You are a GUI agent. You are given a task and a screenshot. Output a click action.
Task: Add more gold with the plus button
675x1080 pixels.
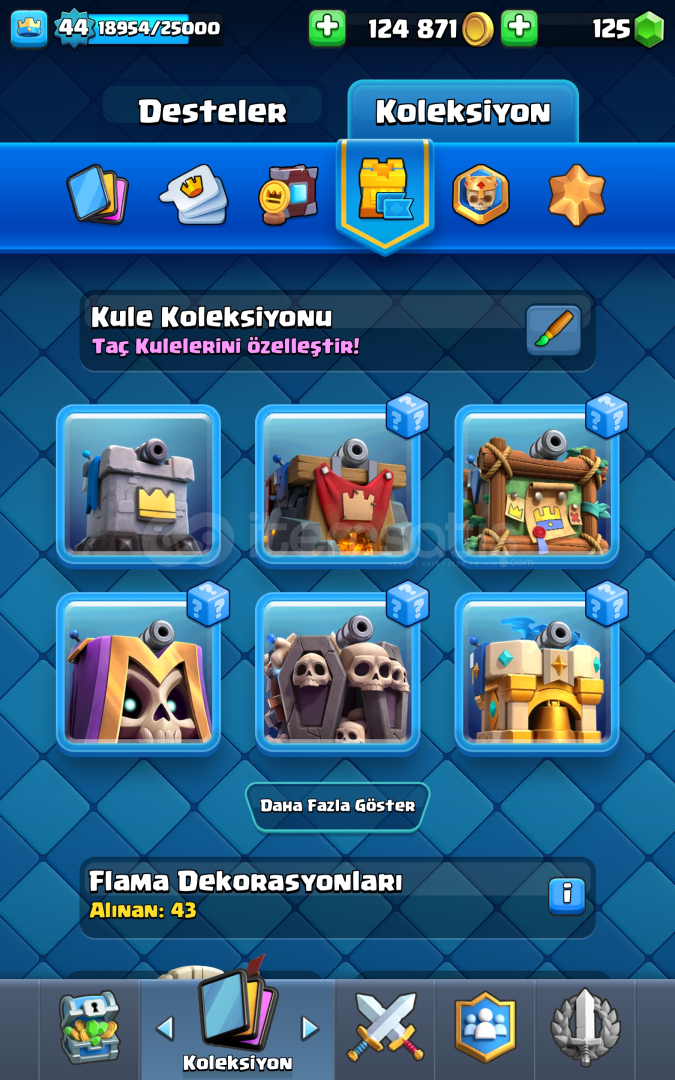tap(327, 28)
